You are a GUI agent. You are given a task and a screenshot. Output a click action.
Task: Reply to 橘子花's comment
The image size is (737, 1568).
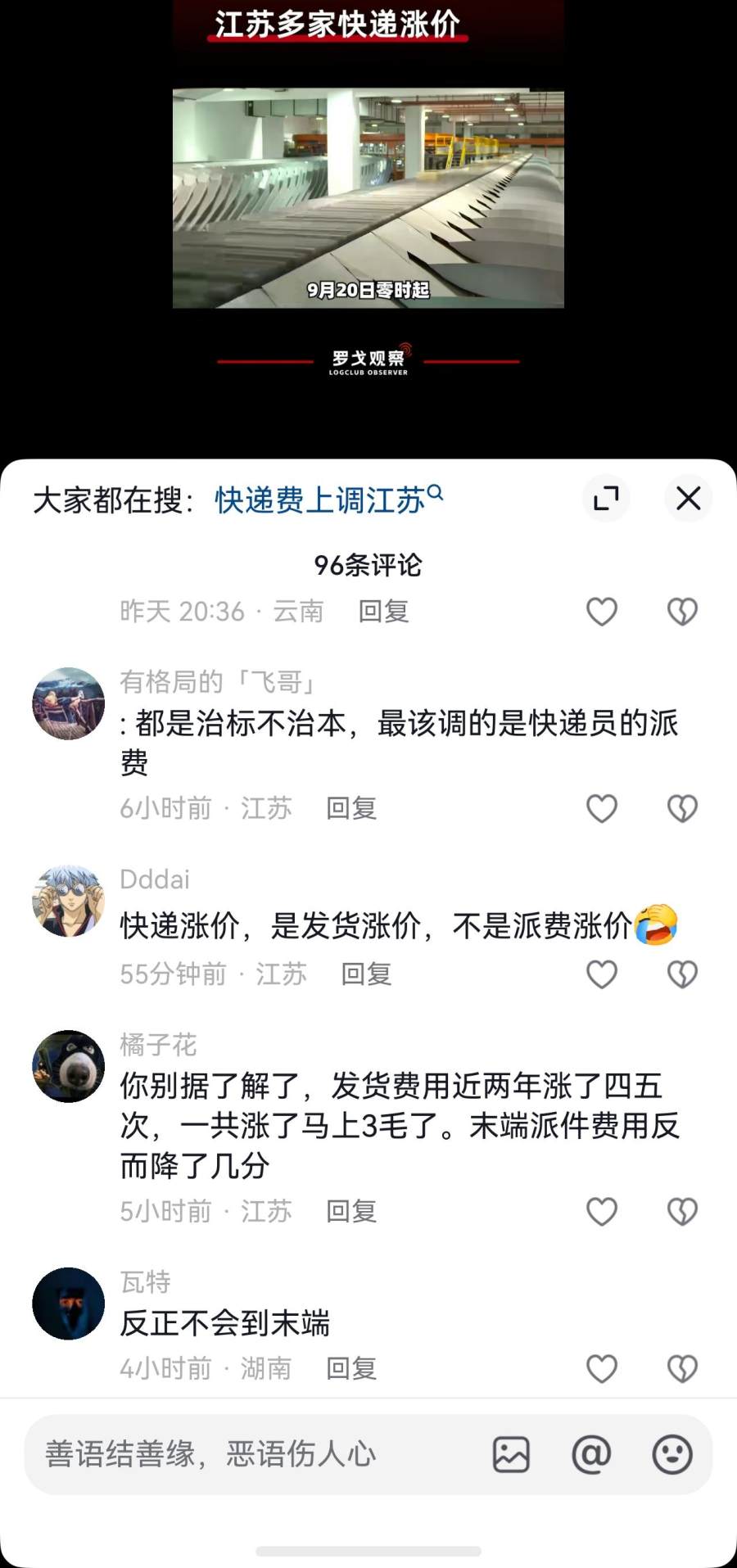pyautogui.click(x=351, y=1211)
